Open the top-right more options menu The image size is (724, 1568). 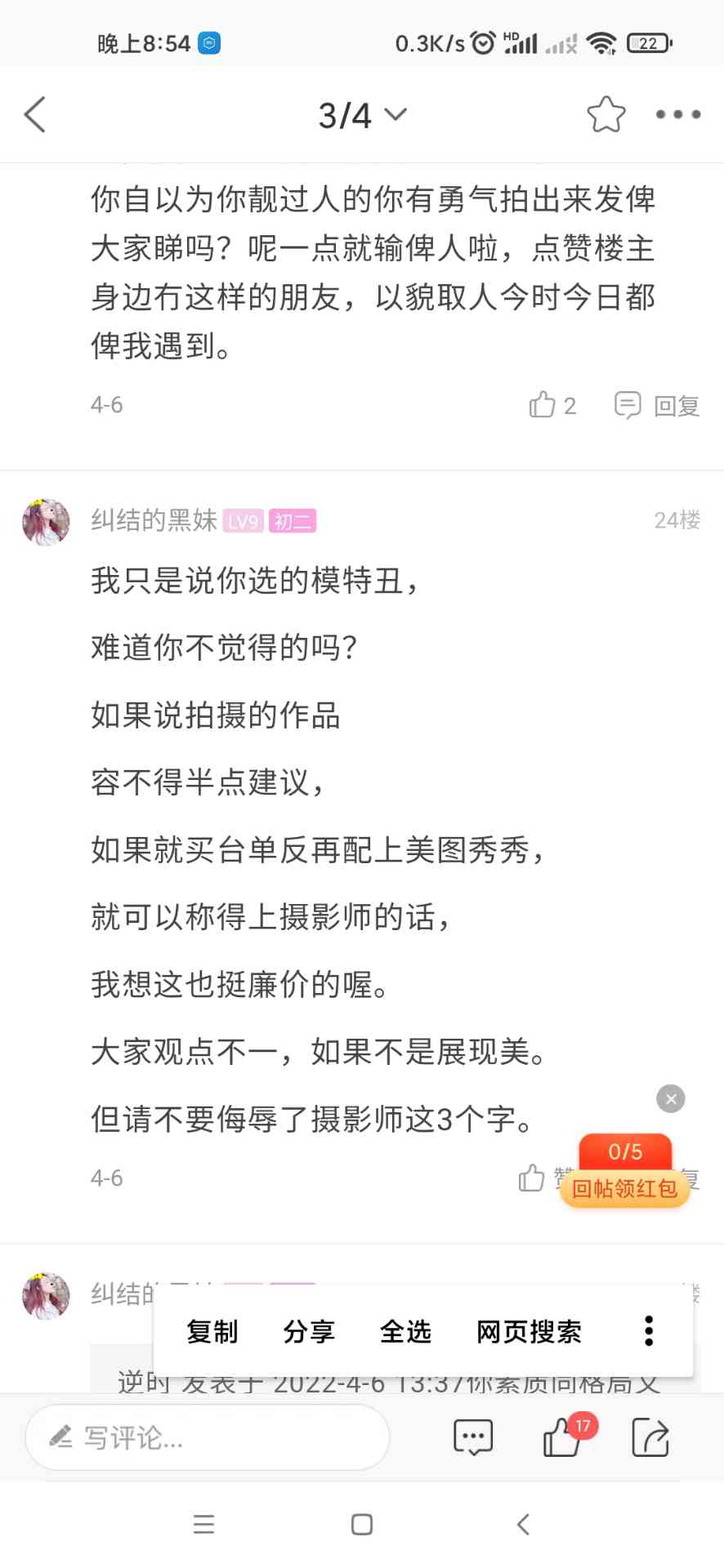(x=677, y=114)
